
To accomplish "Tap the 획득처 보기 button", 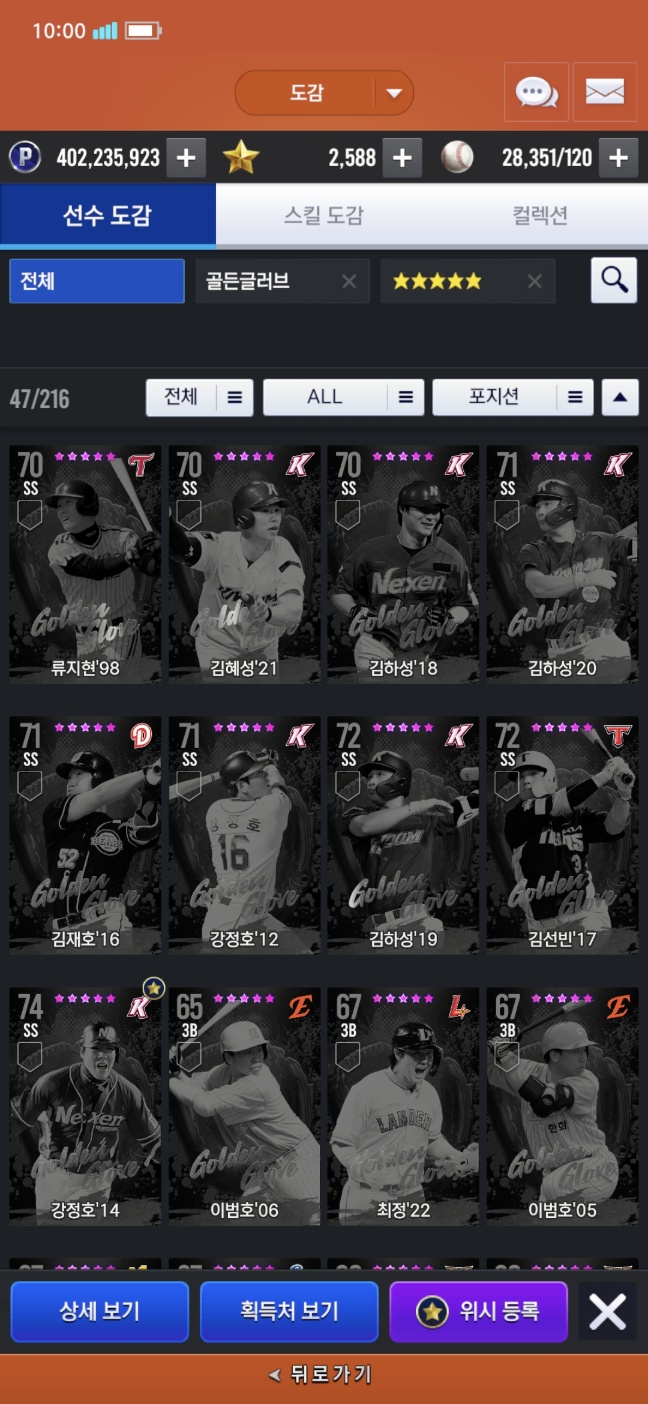I will (x=289, y=1311).
